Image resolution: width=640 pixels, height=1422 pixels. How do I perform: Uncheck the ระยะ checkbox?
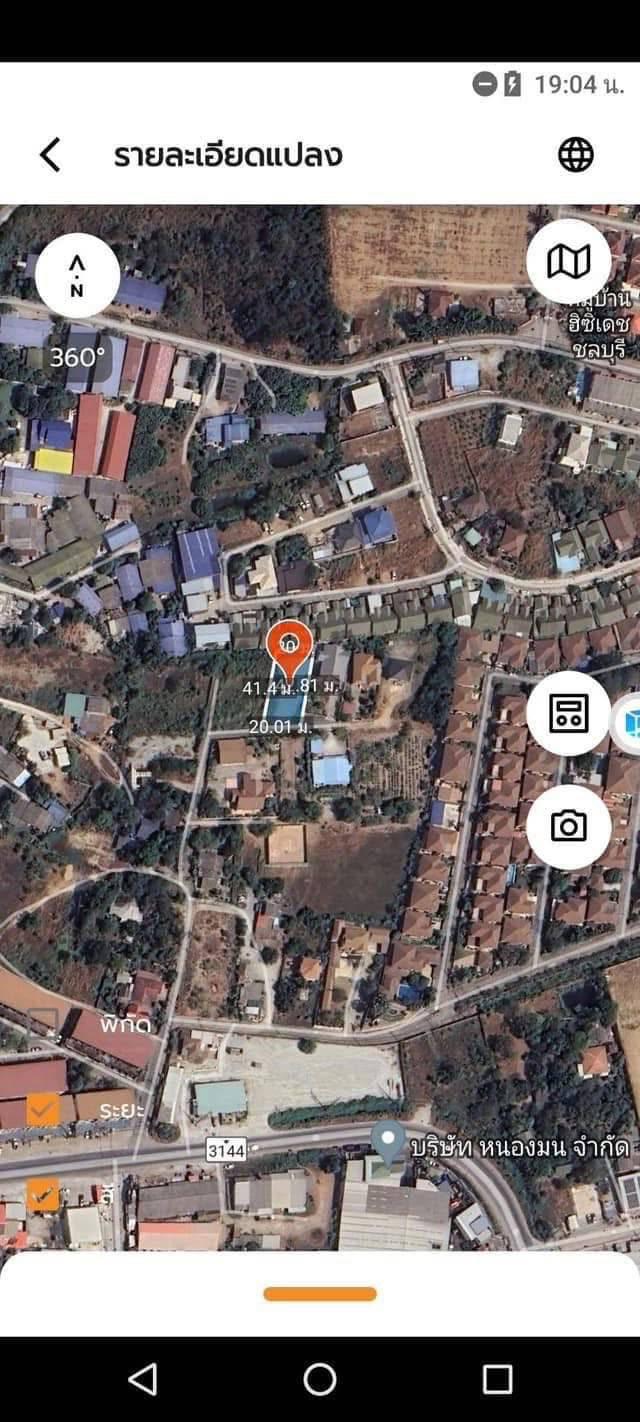tap(42, 1110)
